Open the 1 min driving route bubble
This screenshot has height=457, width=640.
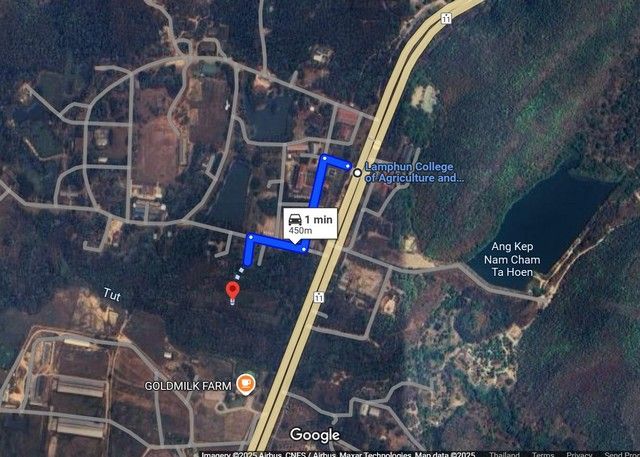tap(309, 224)
